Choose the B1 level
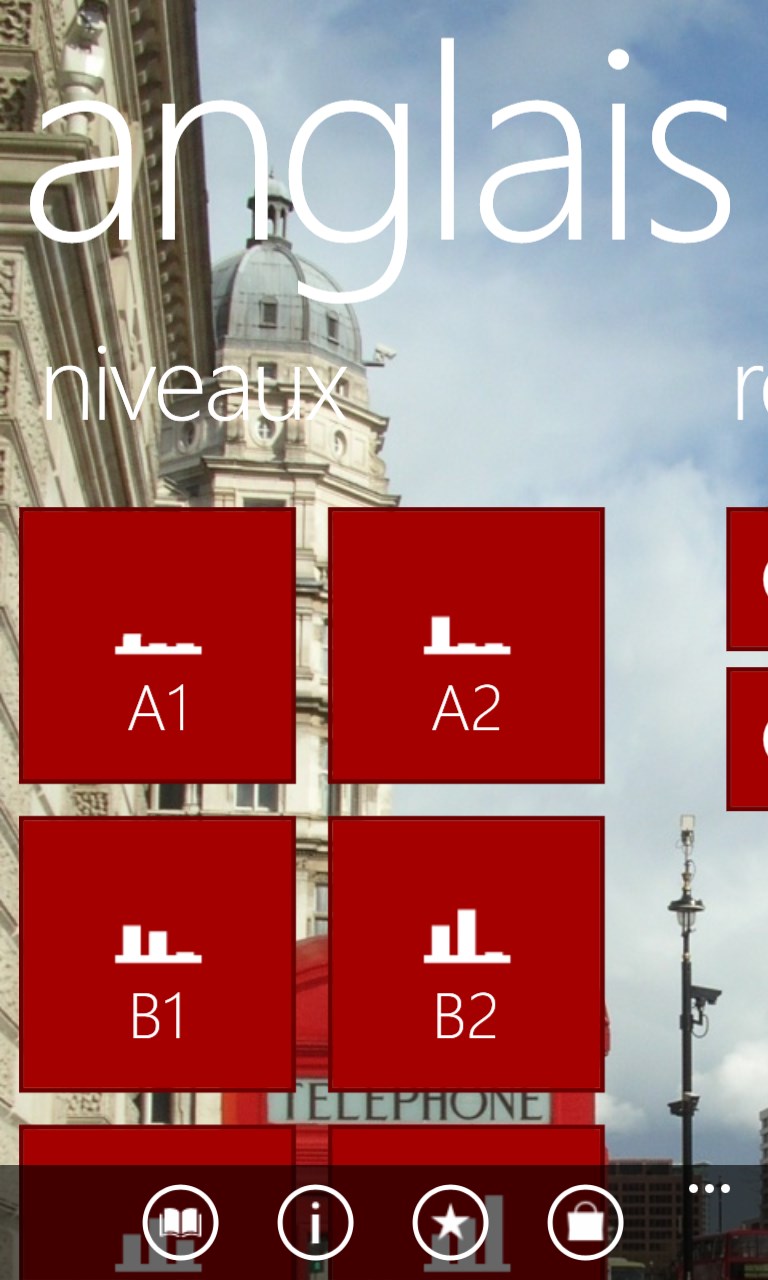Image resolution: width=768 pixels, height=1280 pixels. click(157, 954)
